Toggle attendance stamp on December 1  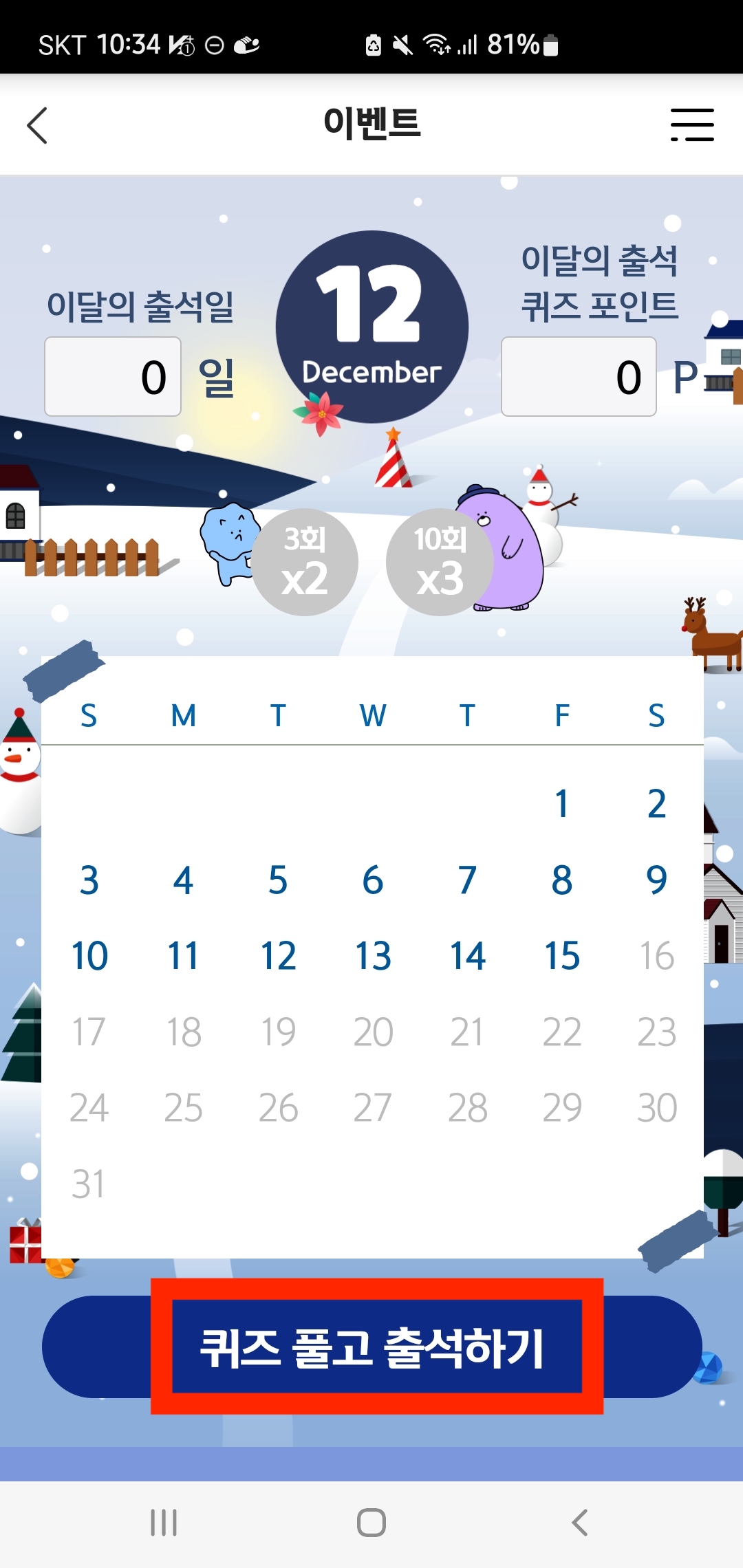click(x=561, y=802)
